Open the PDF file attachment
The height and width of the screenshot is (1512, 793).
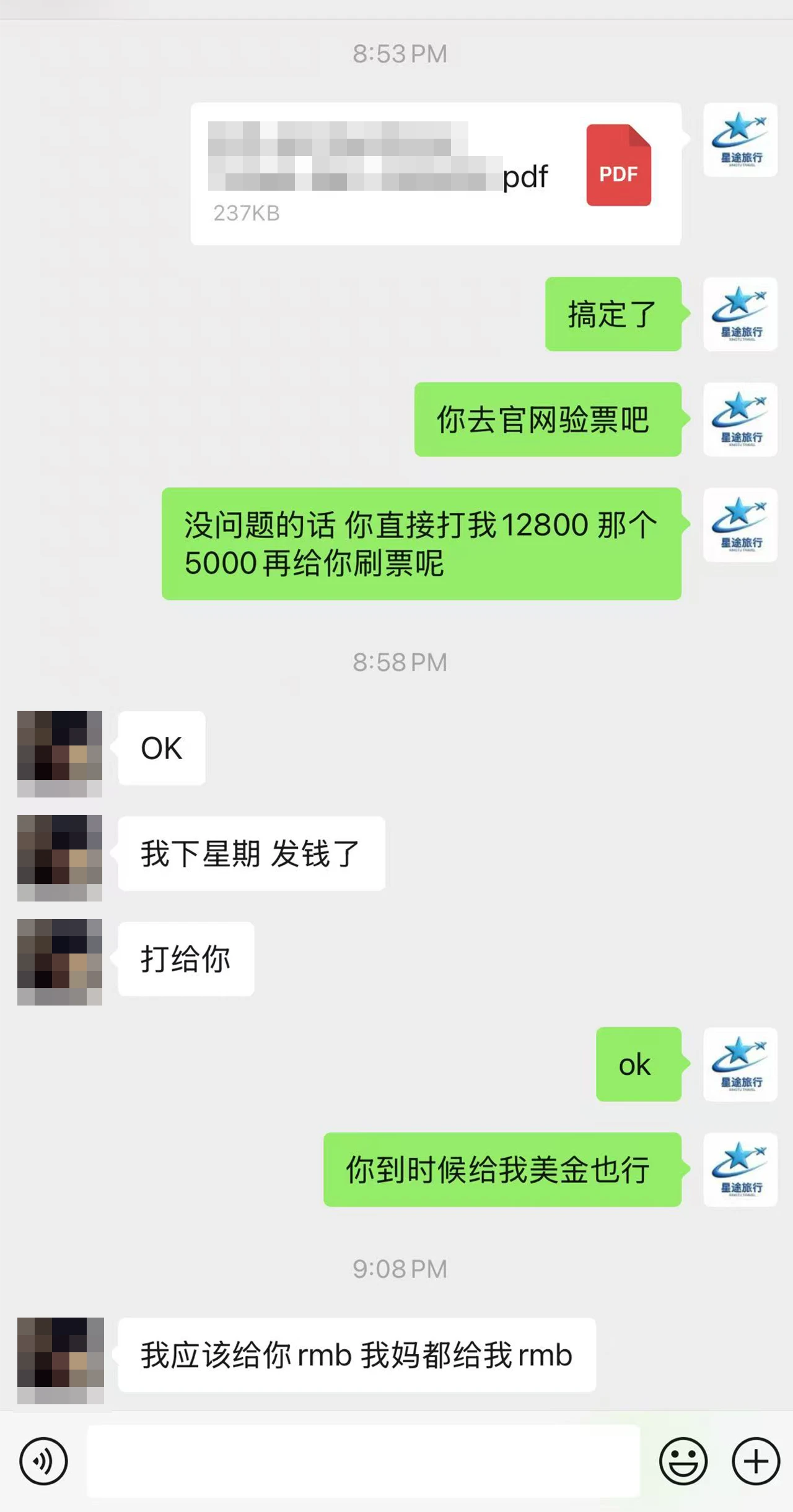pyautogui.click(x=436, y=174)
